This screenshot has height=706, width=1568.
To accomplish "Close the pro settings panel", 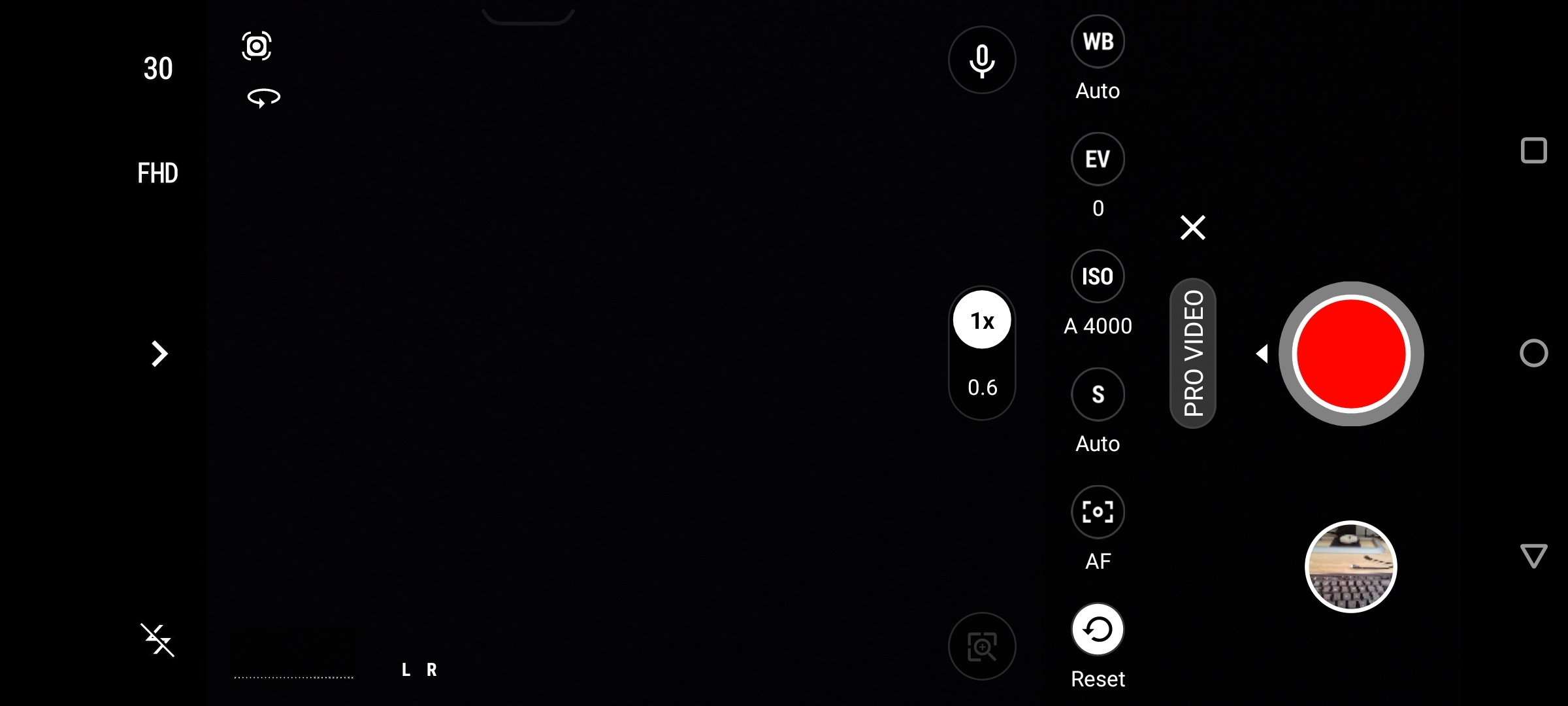I will coord(1192,227).
